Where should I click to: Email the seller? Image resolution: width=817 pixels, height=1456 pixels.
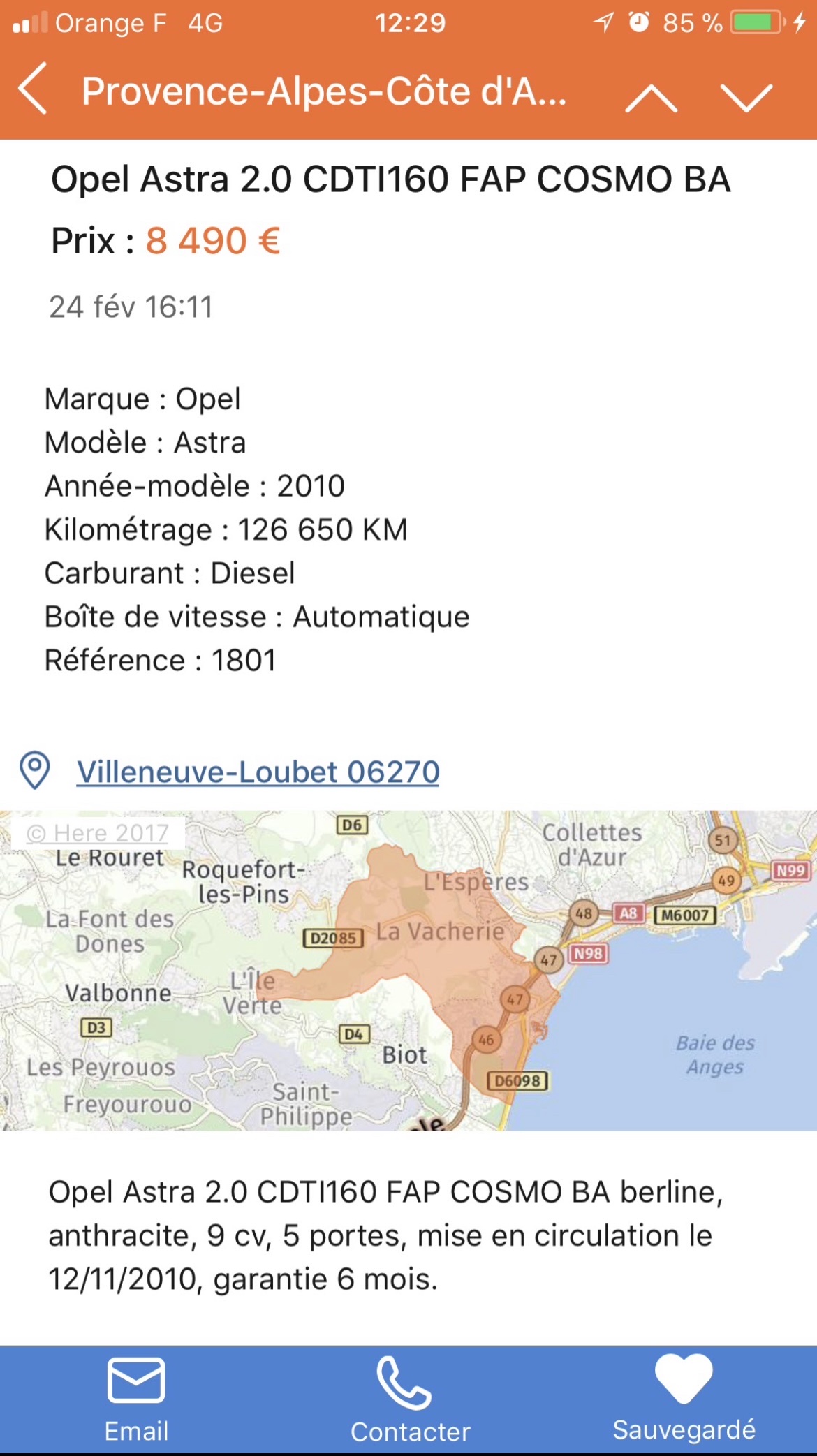[136, 1400]
